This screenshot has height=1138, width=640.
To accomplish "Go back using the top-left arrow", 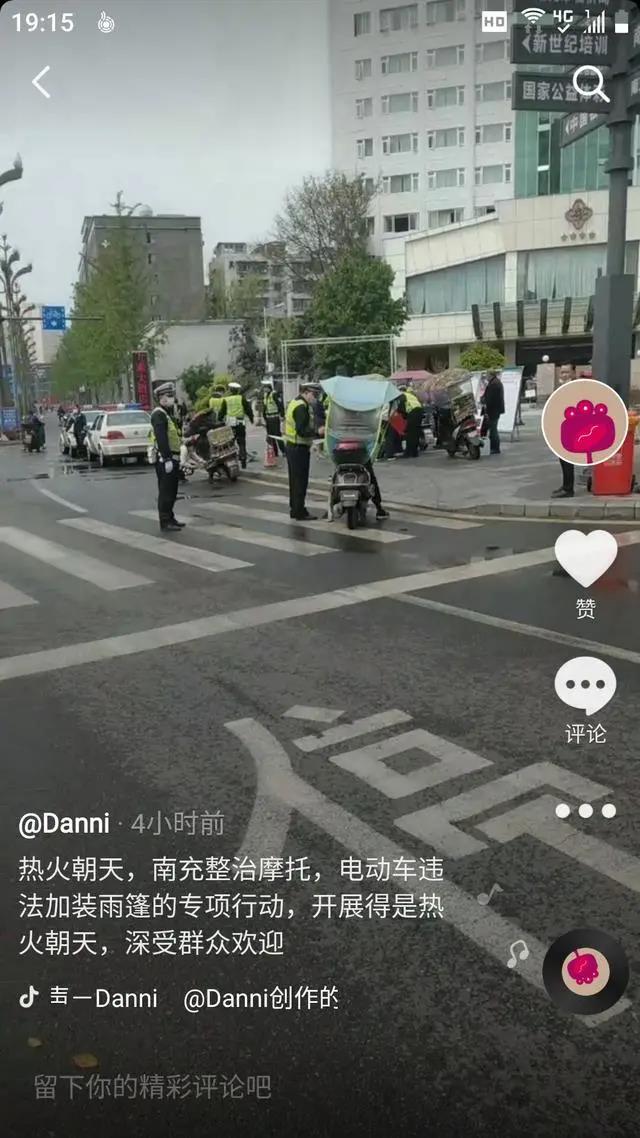I will coord(41,82).
